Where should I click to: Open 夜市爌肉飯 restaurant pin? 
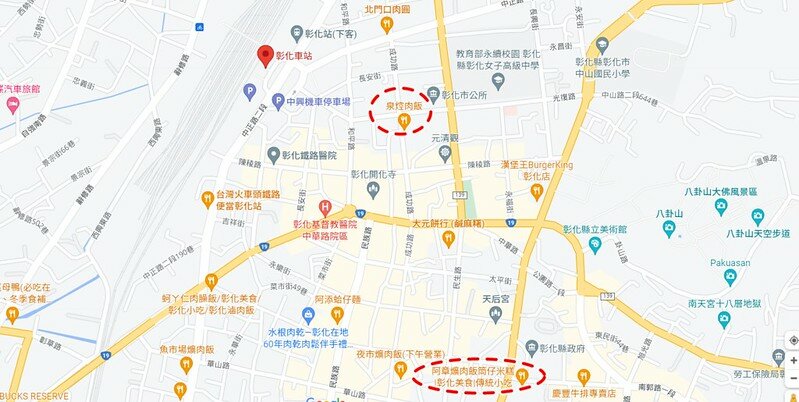tap(401, 369)
